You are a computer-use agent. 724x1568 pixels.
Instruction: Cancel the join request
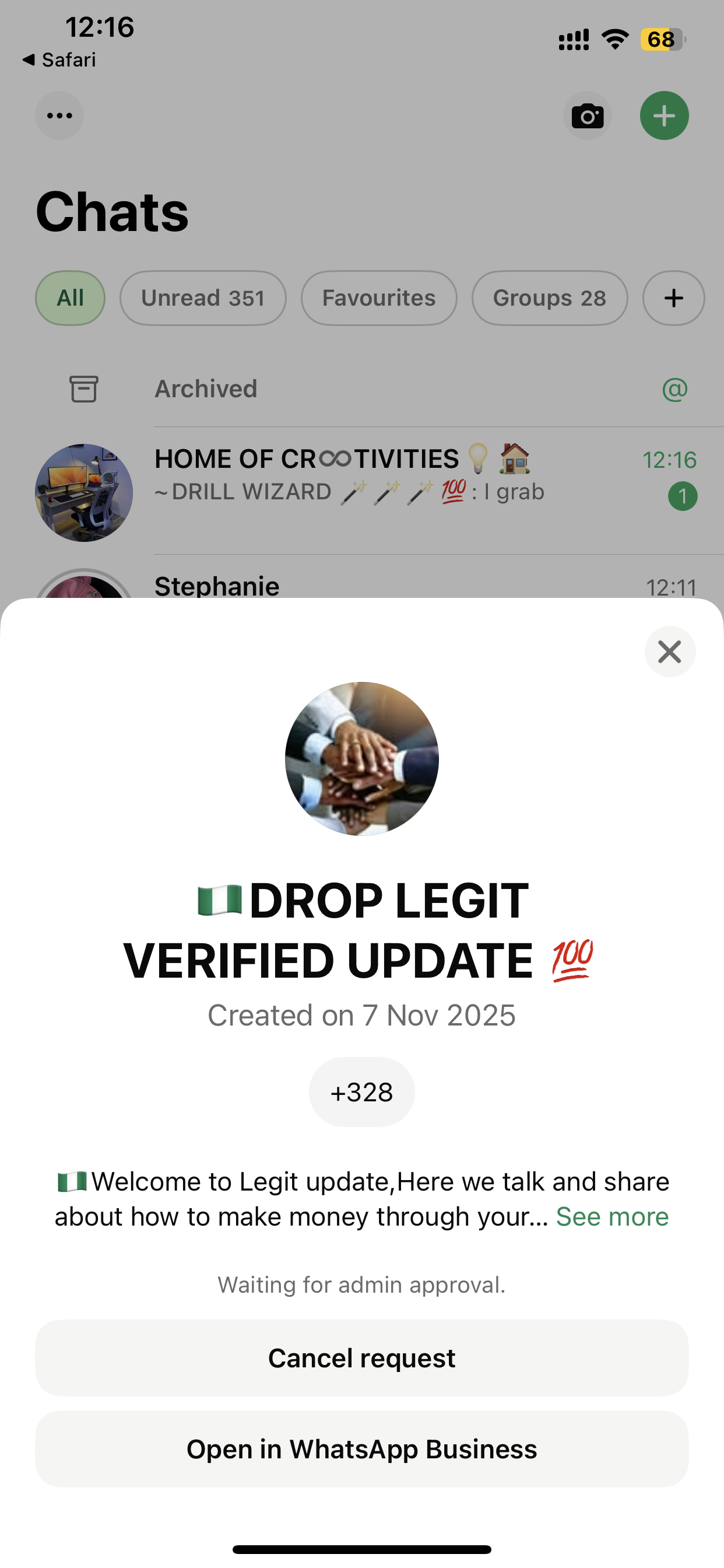pyautogui.click(x=361, y=1358)
